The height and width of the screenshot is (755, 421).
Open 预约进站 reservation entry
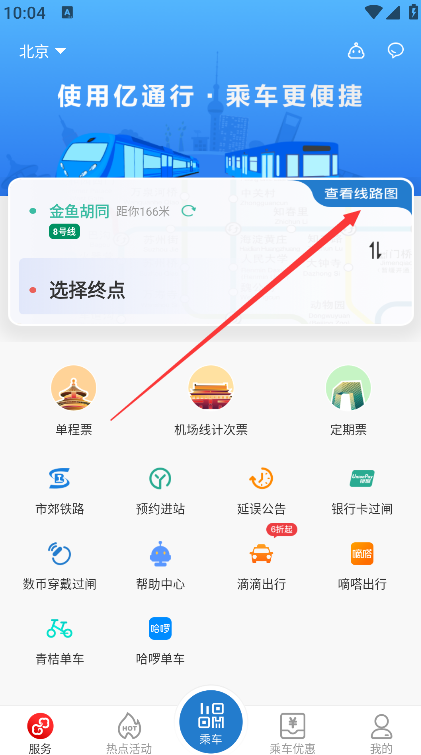(x=160, y=491)
